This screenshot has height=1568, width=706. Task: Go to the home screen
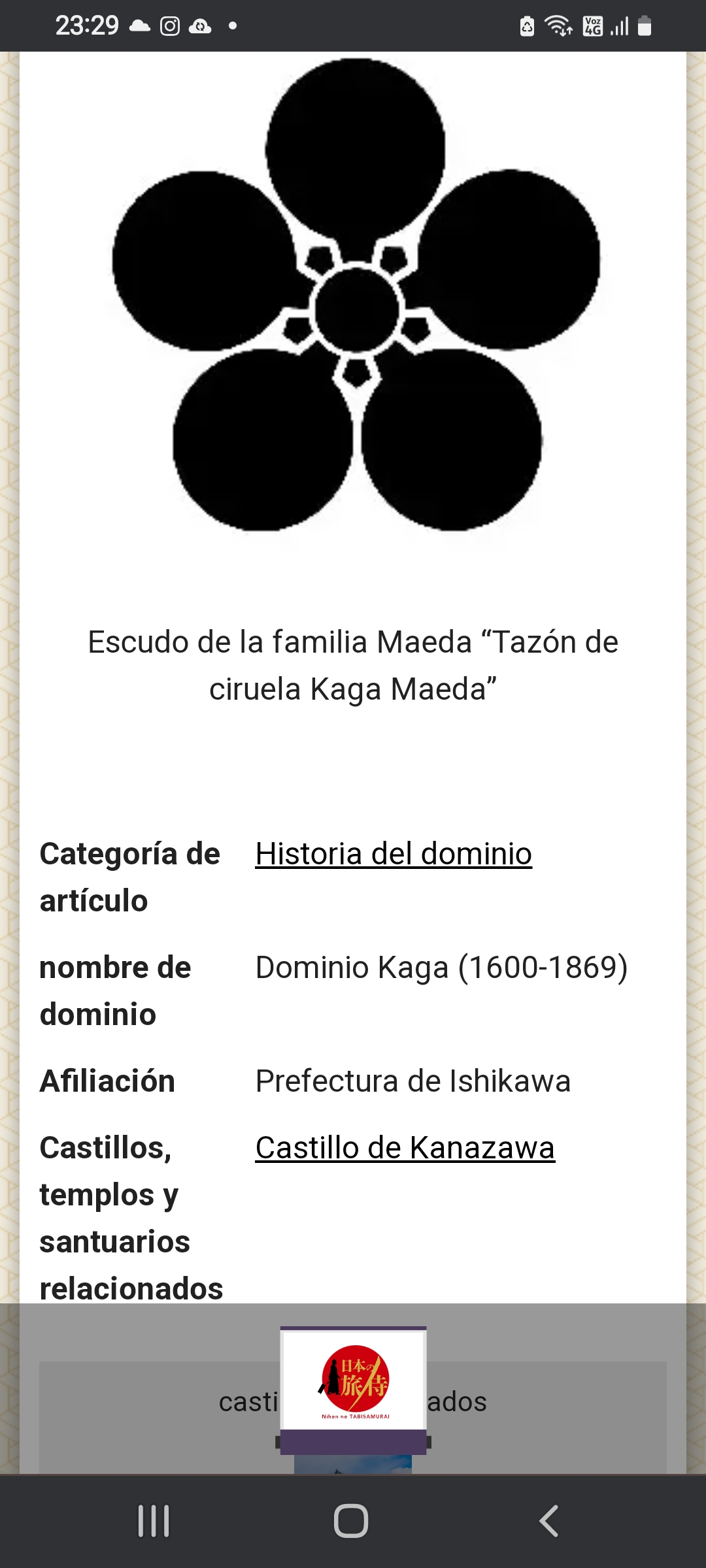tap(351, 1521)
